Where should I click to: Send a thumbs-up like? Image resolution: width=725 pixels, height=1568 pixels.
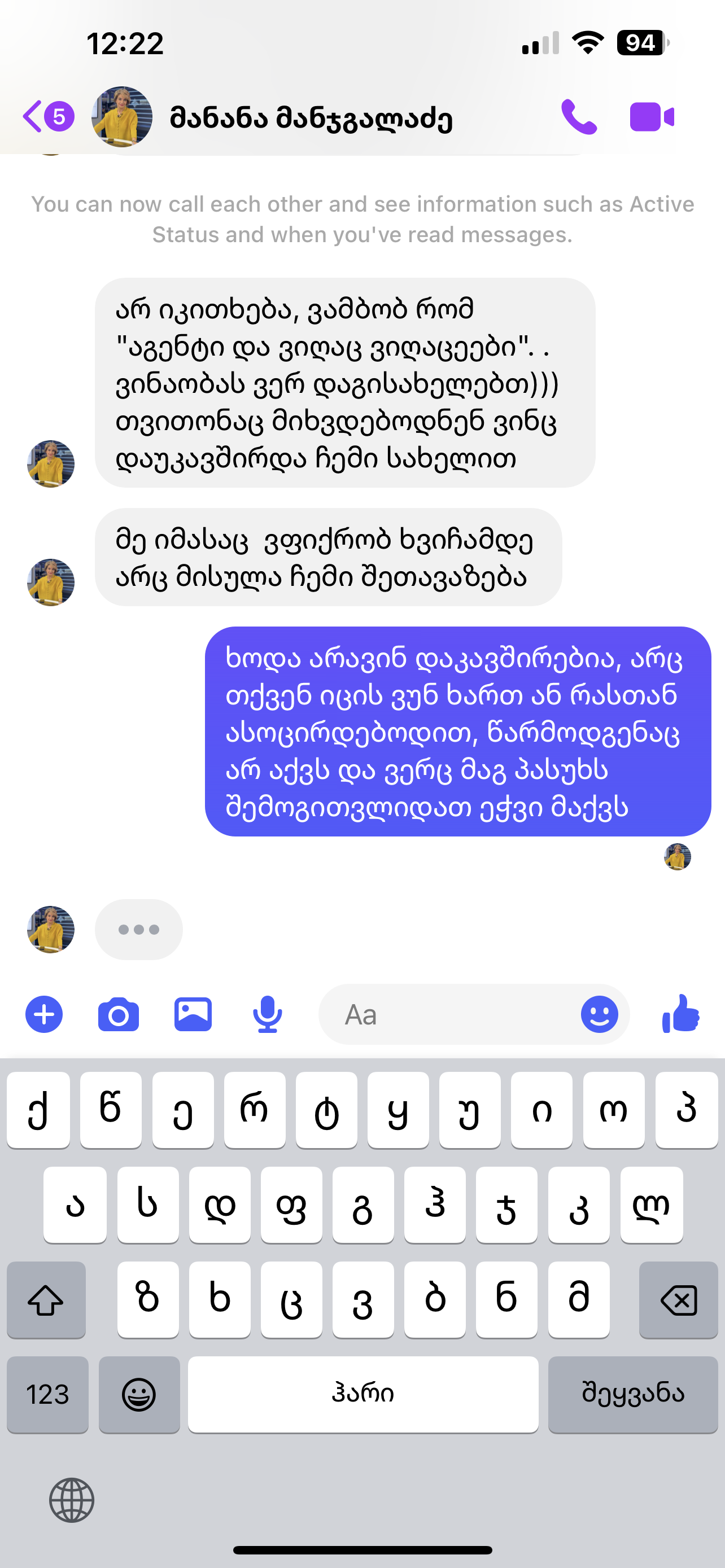[680, 1014]
